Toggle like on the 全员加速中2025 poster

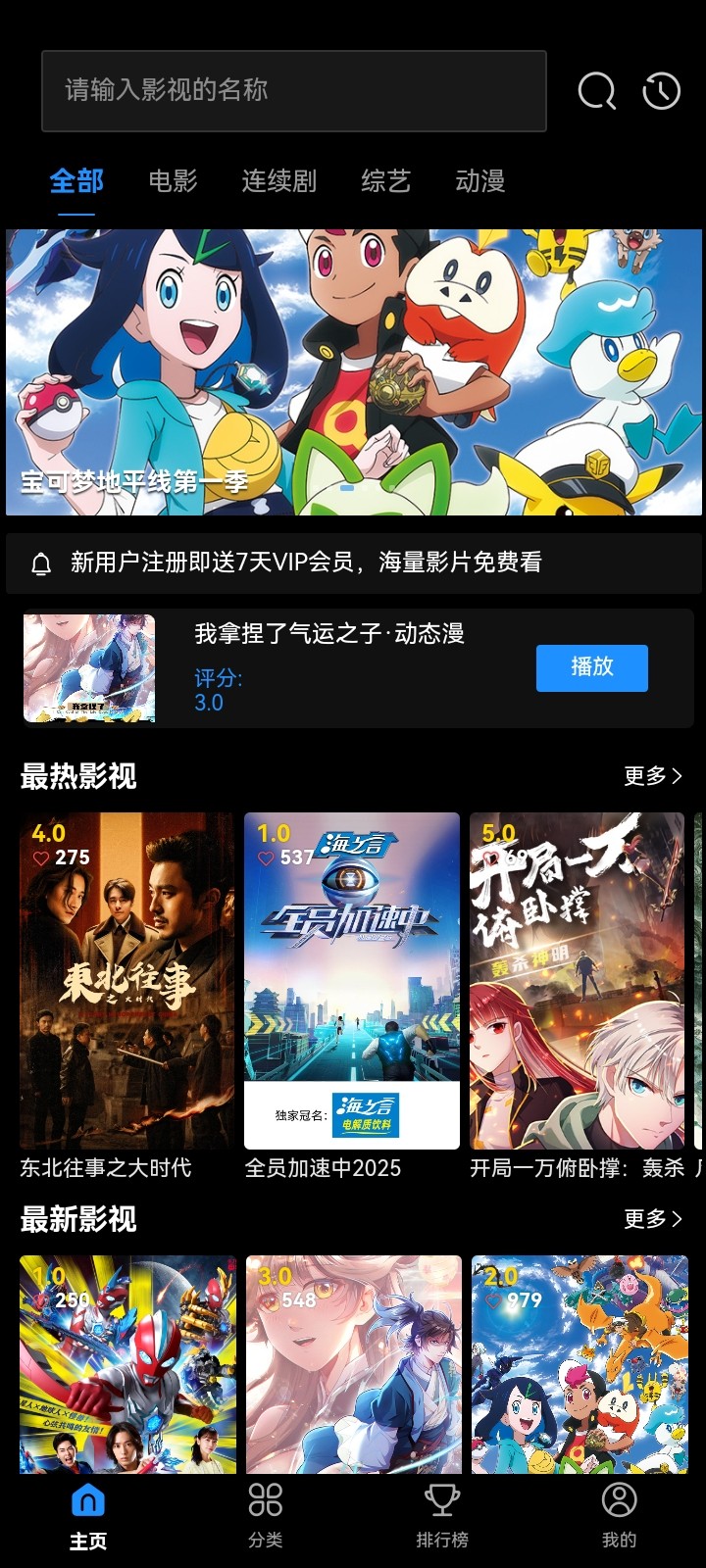[263, 859]
